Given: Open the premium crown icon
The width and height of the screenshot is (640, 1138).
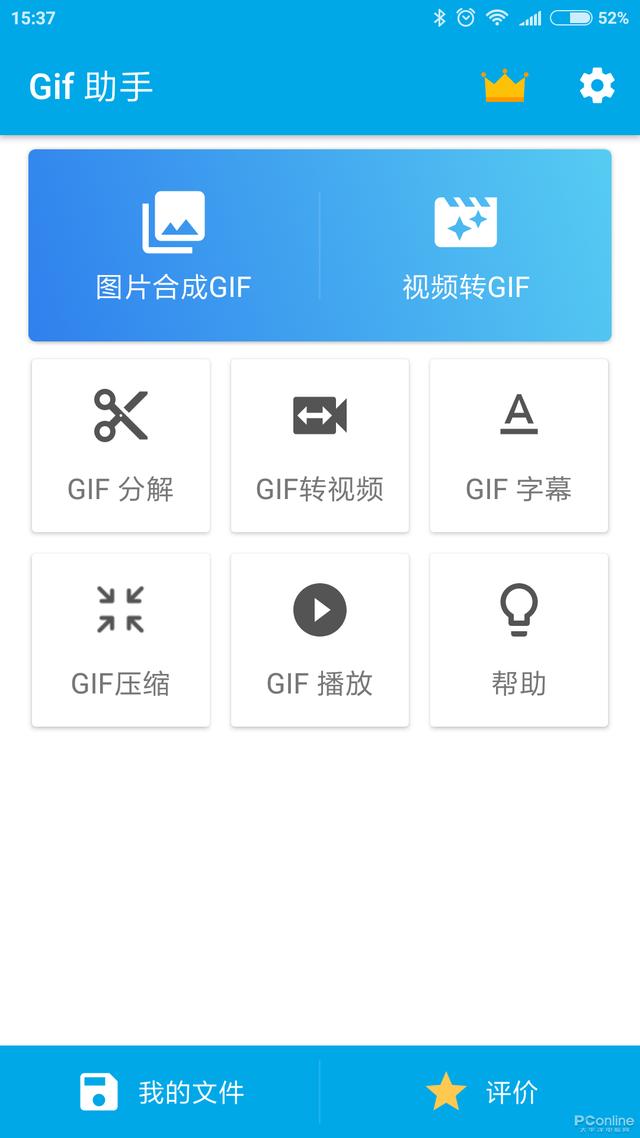Looking at the screenshot, I should pyautogui.click(x=504, y=87).
